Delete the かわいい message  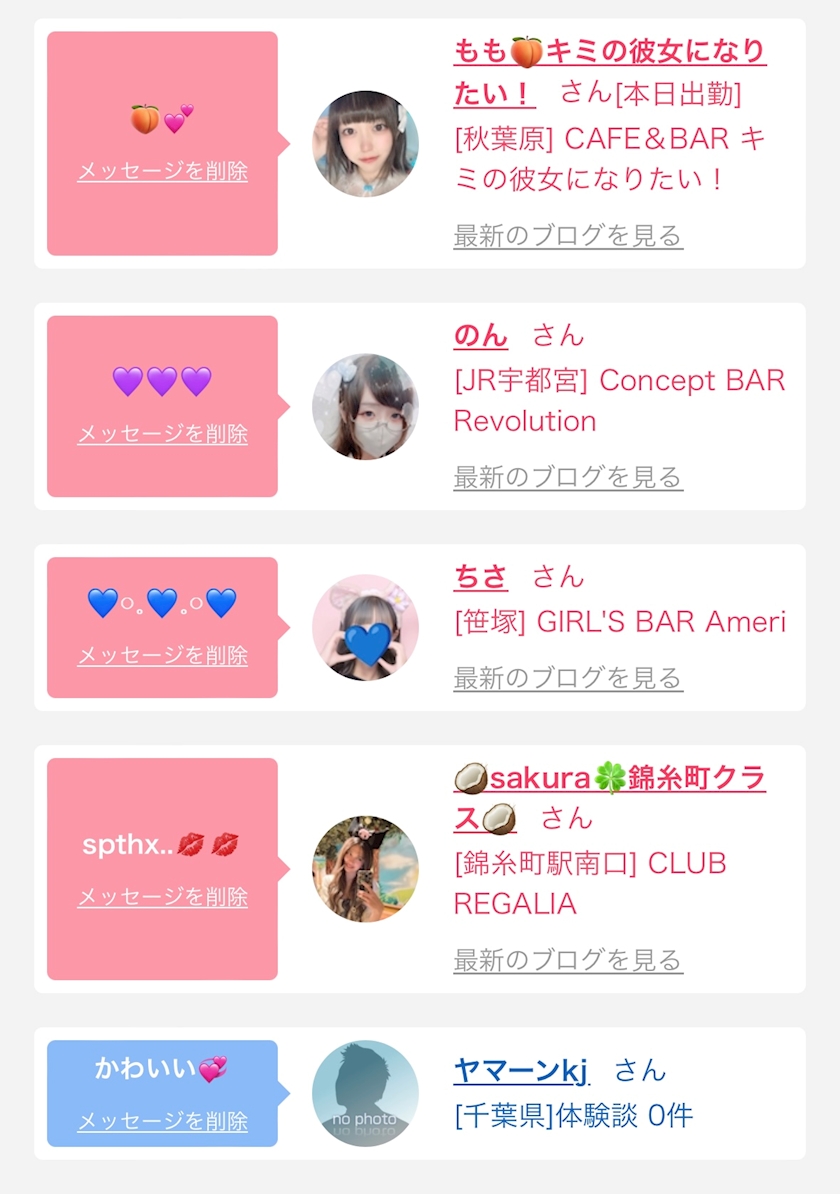[163, 1120]
